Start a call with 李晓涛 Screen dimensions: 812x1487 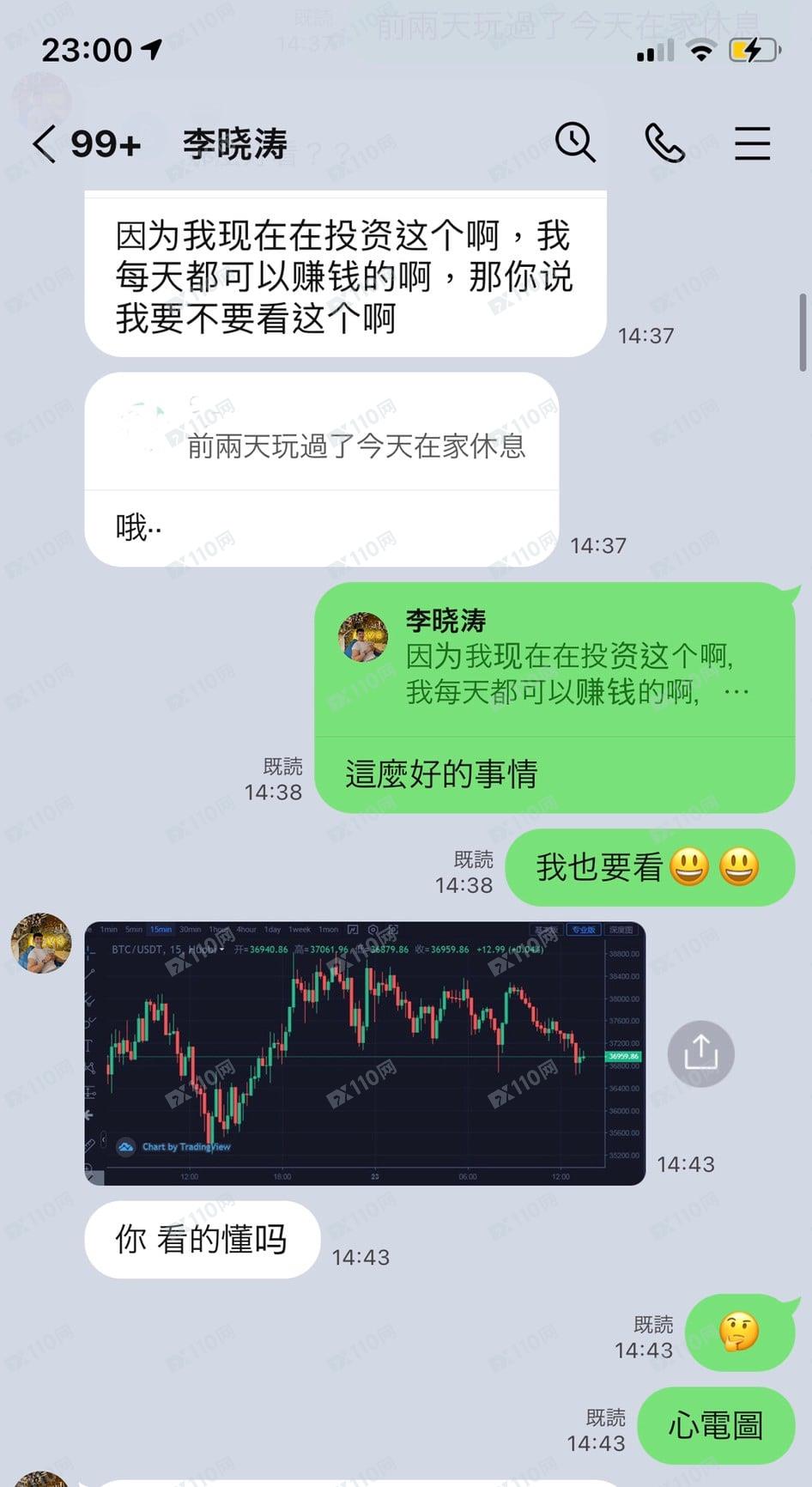(x=664, y=143)
